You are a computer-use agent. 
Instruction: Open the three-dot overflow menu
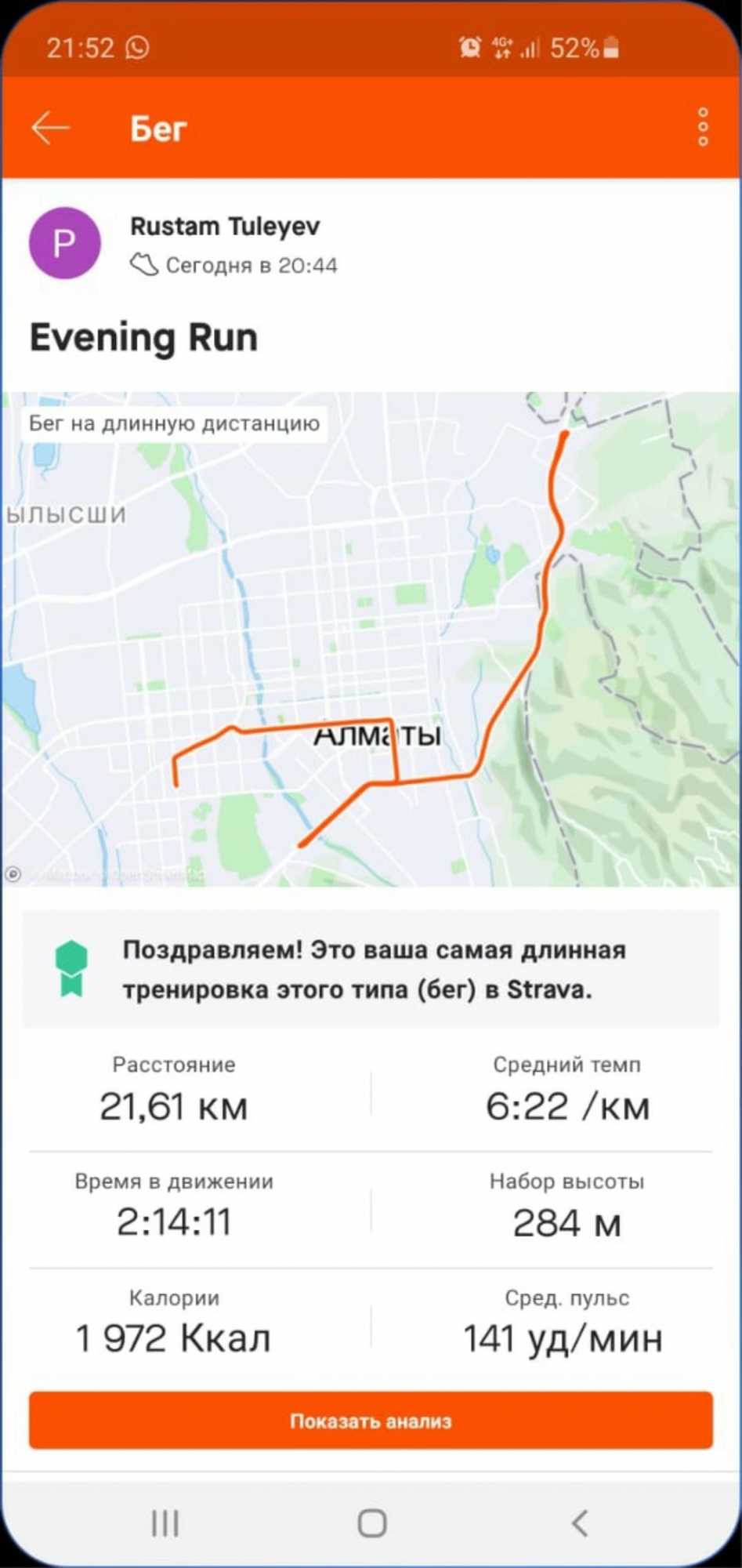[703, 127]
